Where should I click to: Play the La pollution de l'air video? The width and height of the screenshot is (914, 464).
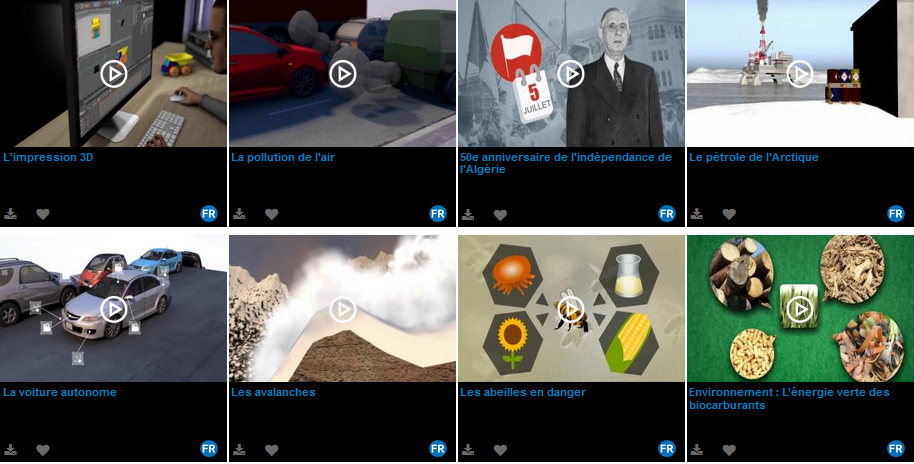pos(343,74)
